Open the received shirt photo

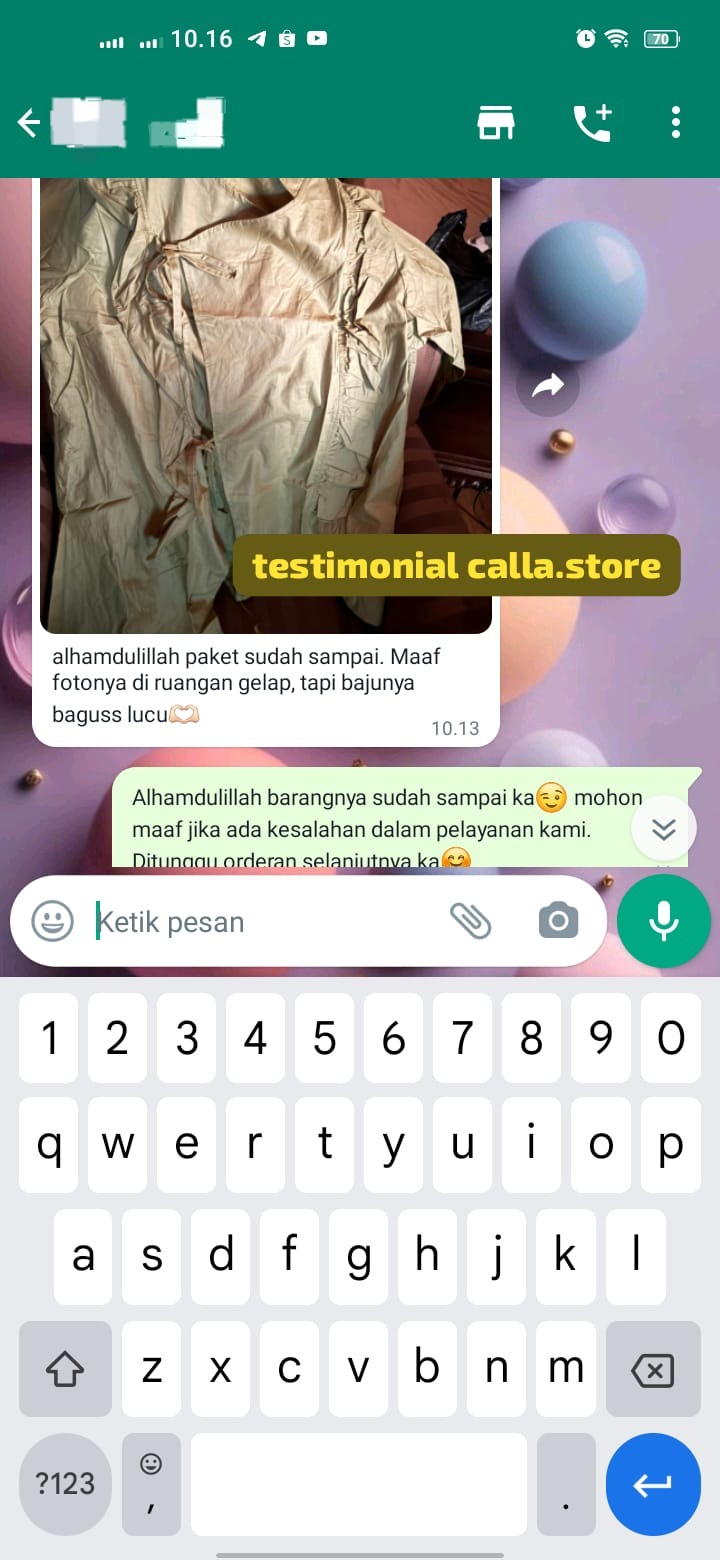click(265, 400)
